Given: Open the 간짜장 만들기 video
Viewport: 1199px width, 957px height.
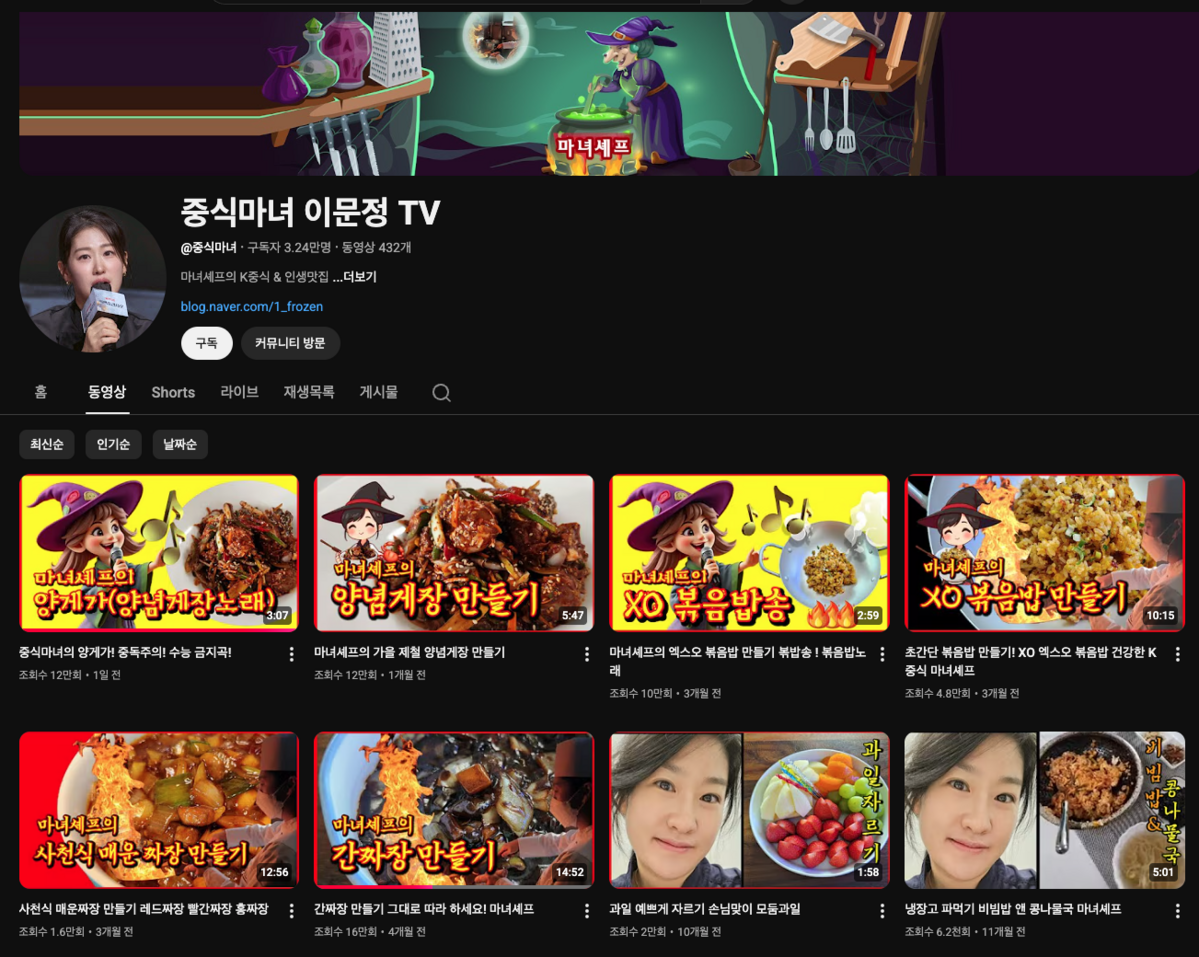Looking at the screenshot, I should click(x=454, y=810).
